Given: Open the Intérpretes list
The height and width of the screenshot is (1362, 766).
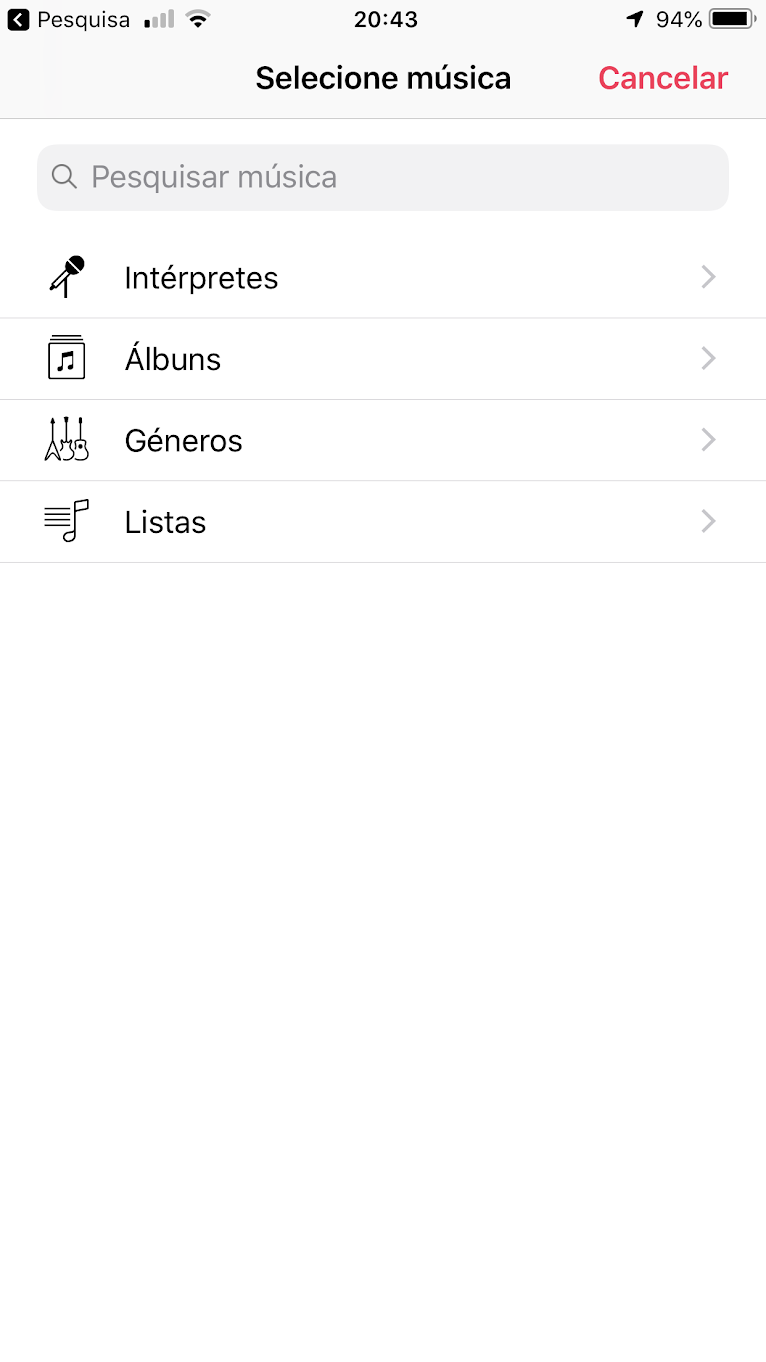Looking at the screenshot, I should pos(383,278).
